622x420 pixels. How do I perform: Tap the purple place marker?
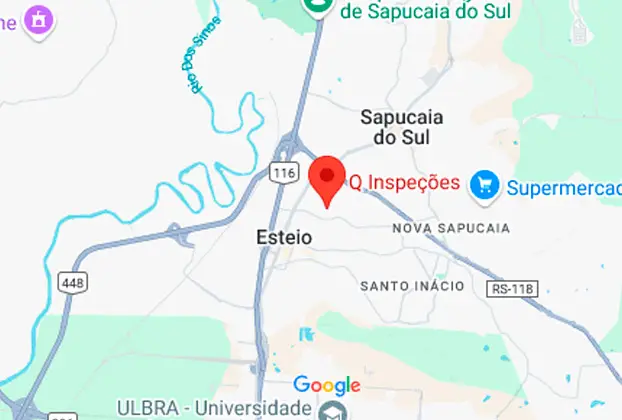(x=38, y=18)
